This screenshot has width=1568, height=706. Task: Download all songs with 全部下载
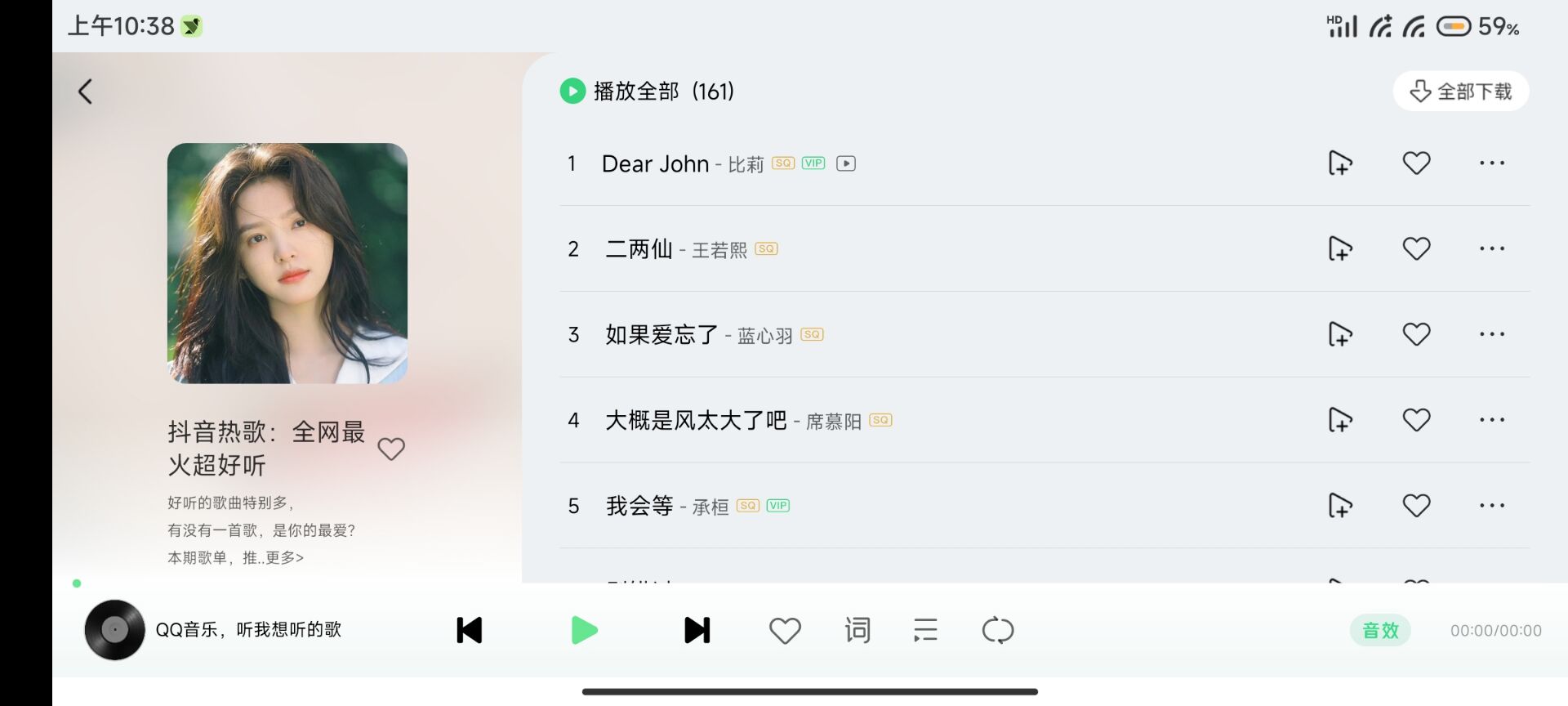1460,92
